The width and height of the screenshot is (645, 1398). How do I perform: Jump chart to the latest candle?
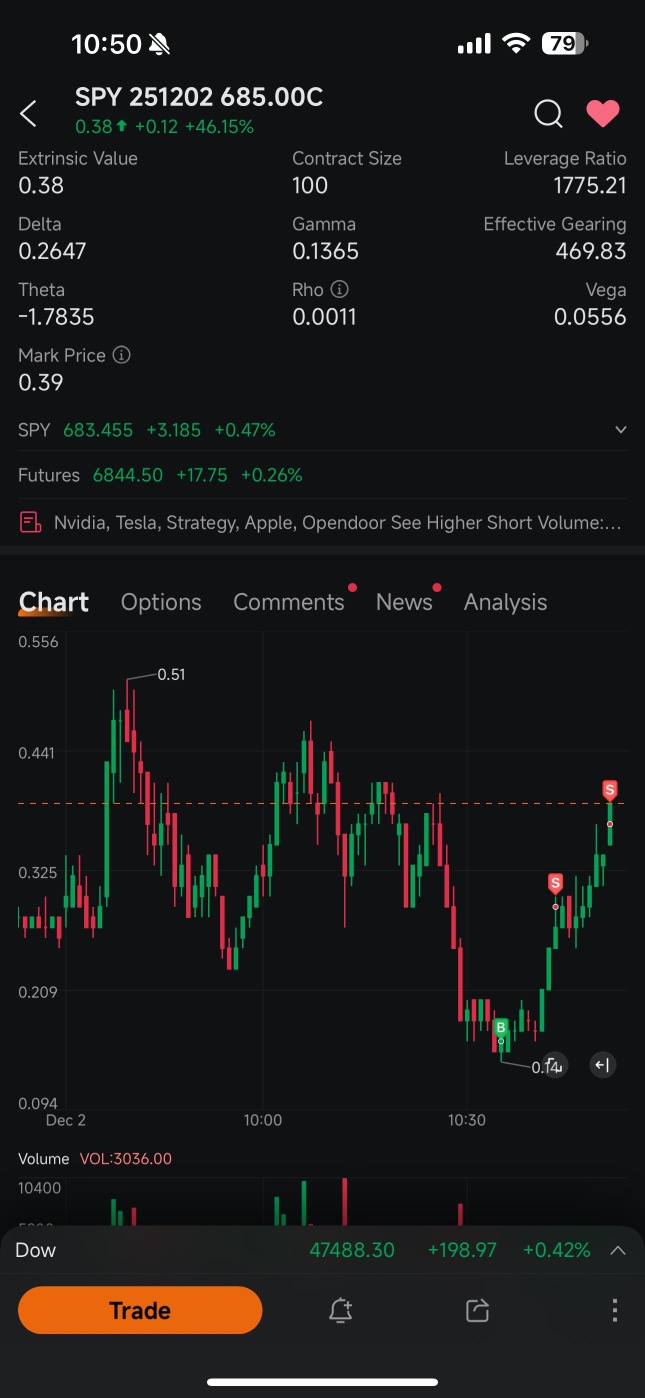pos(602,1065)
